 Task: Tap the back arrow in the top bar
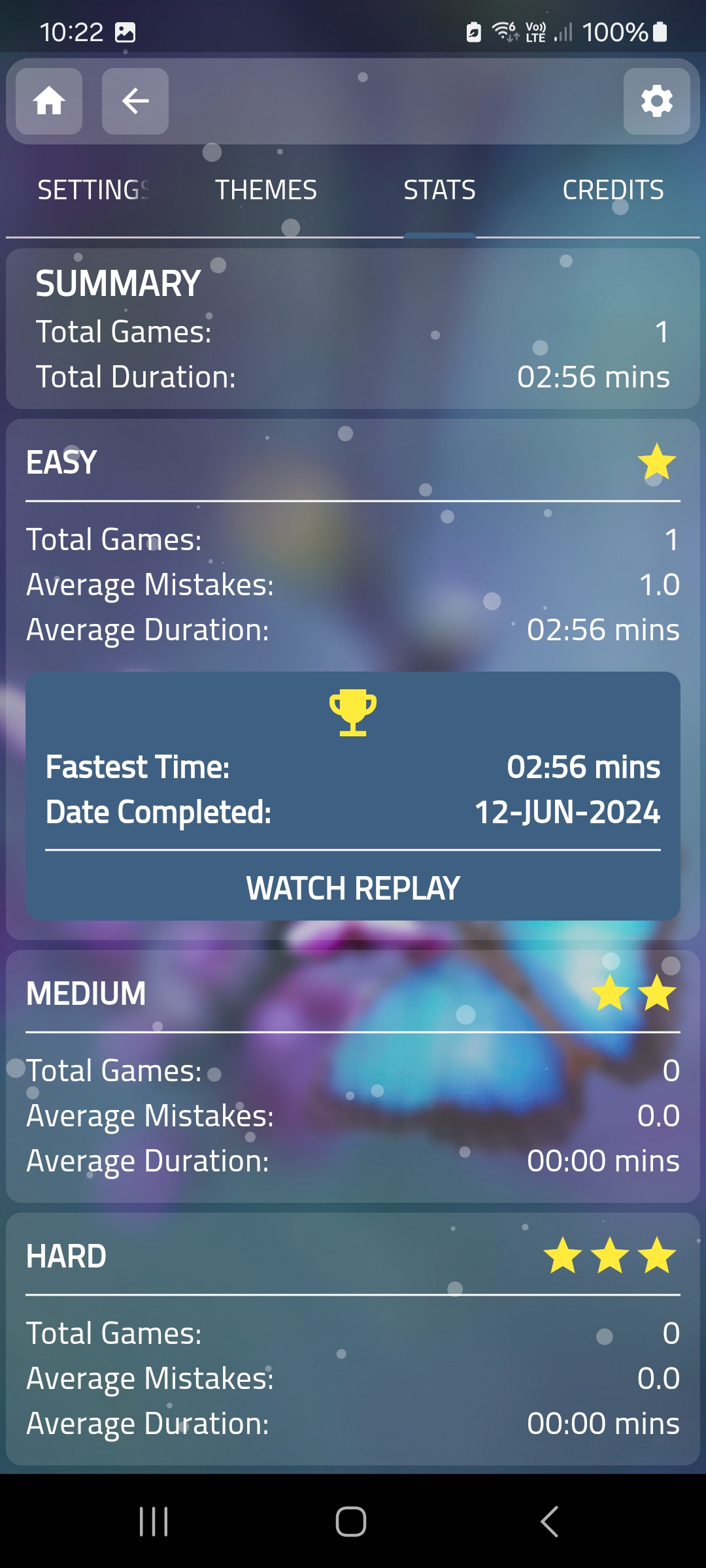coord(135,101)
